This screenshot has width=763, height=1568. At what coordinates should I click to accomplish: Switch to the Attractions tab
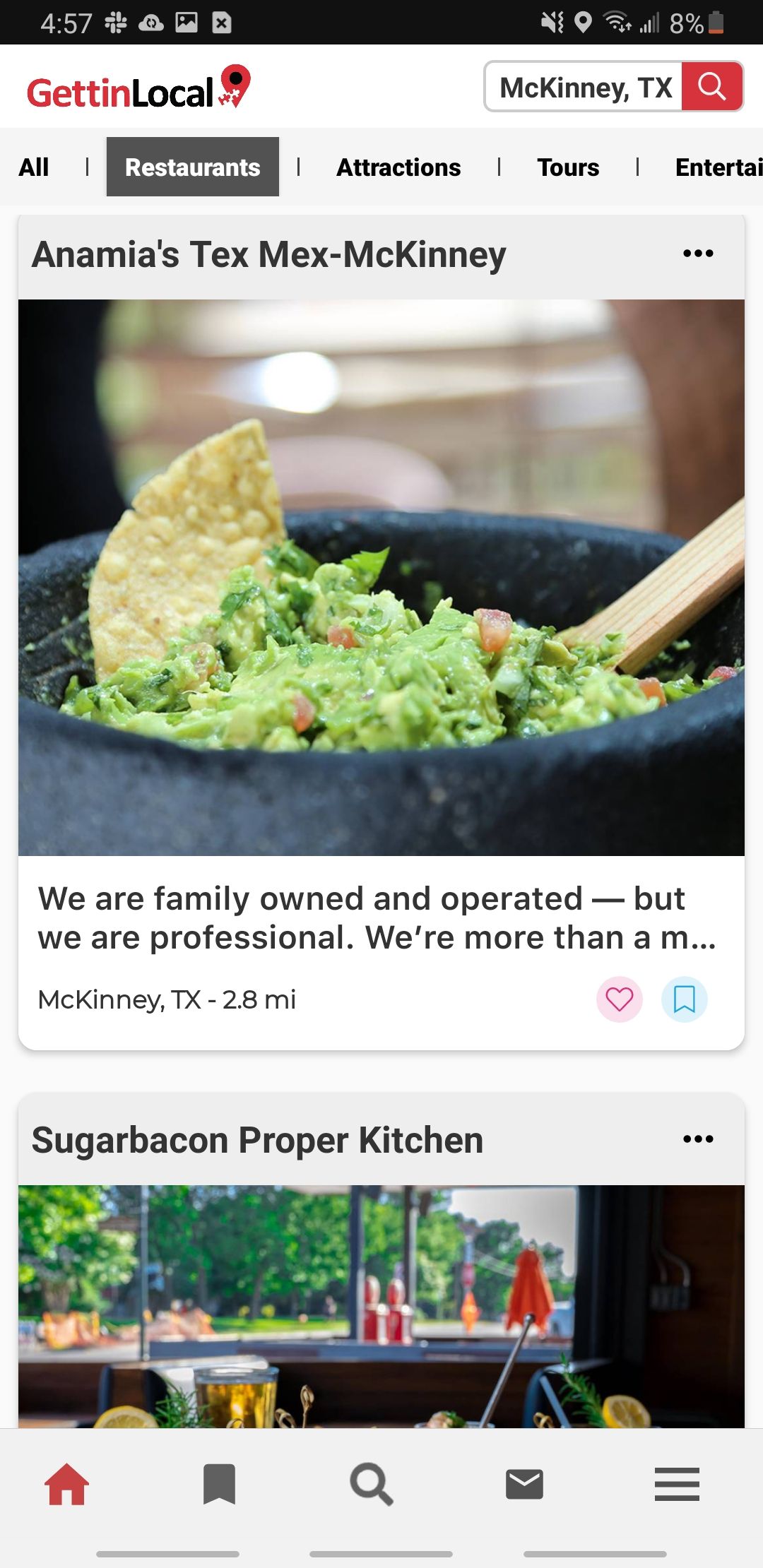tap(398, 167)
